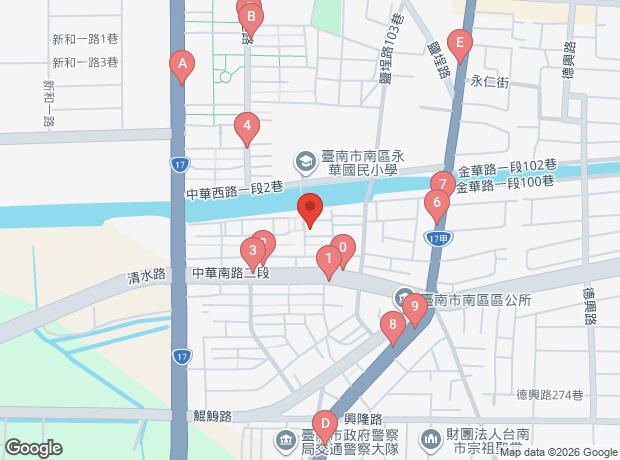This screenshot has width=620, height=460.
Task: Open marker E near 永仁街
Action: (459, 43)
